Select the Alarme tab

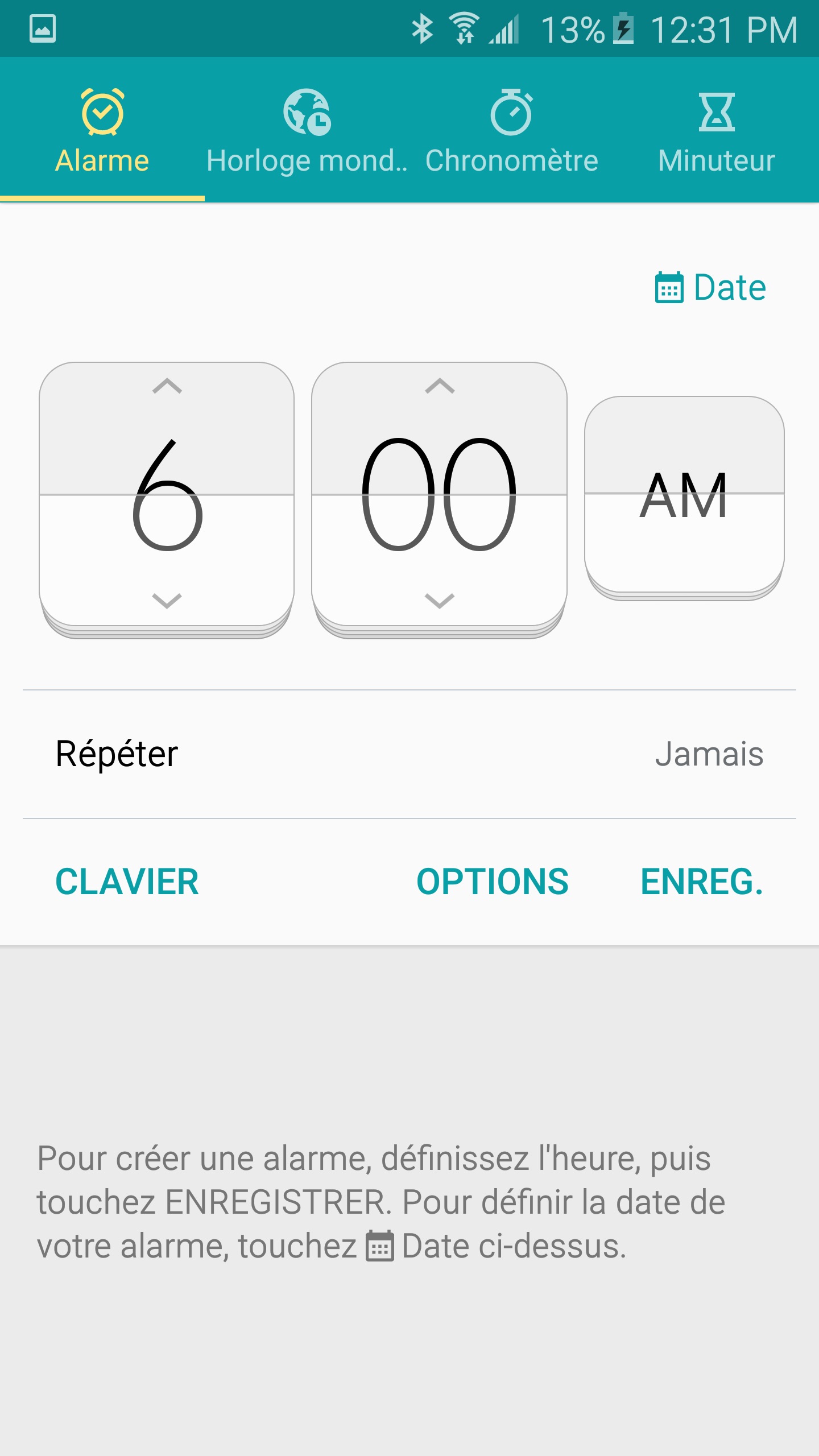[102, 131]
